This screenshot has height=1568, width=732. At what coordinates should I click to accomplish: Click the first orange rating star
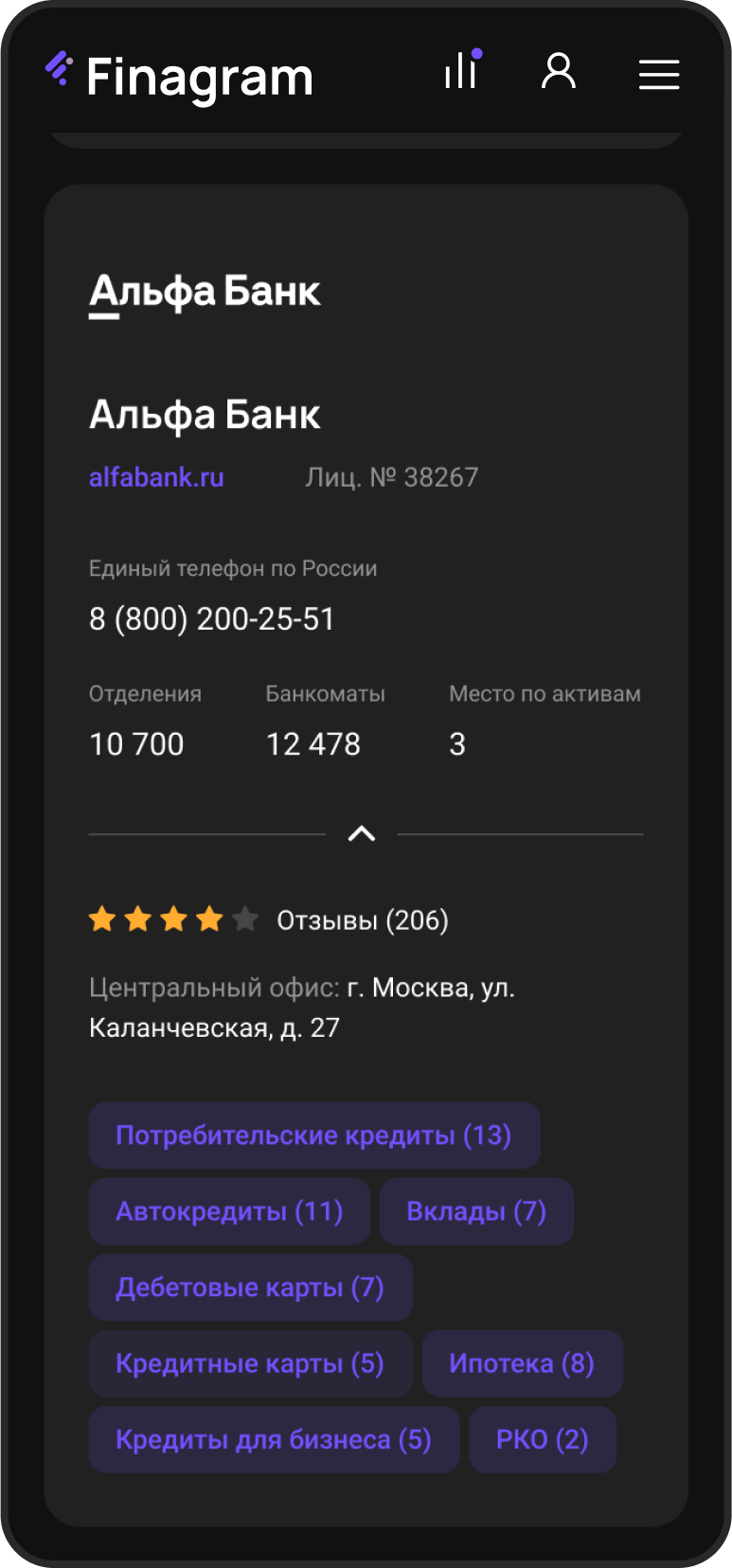pyautogui.click(x=102, y=918)
